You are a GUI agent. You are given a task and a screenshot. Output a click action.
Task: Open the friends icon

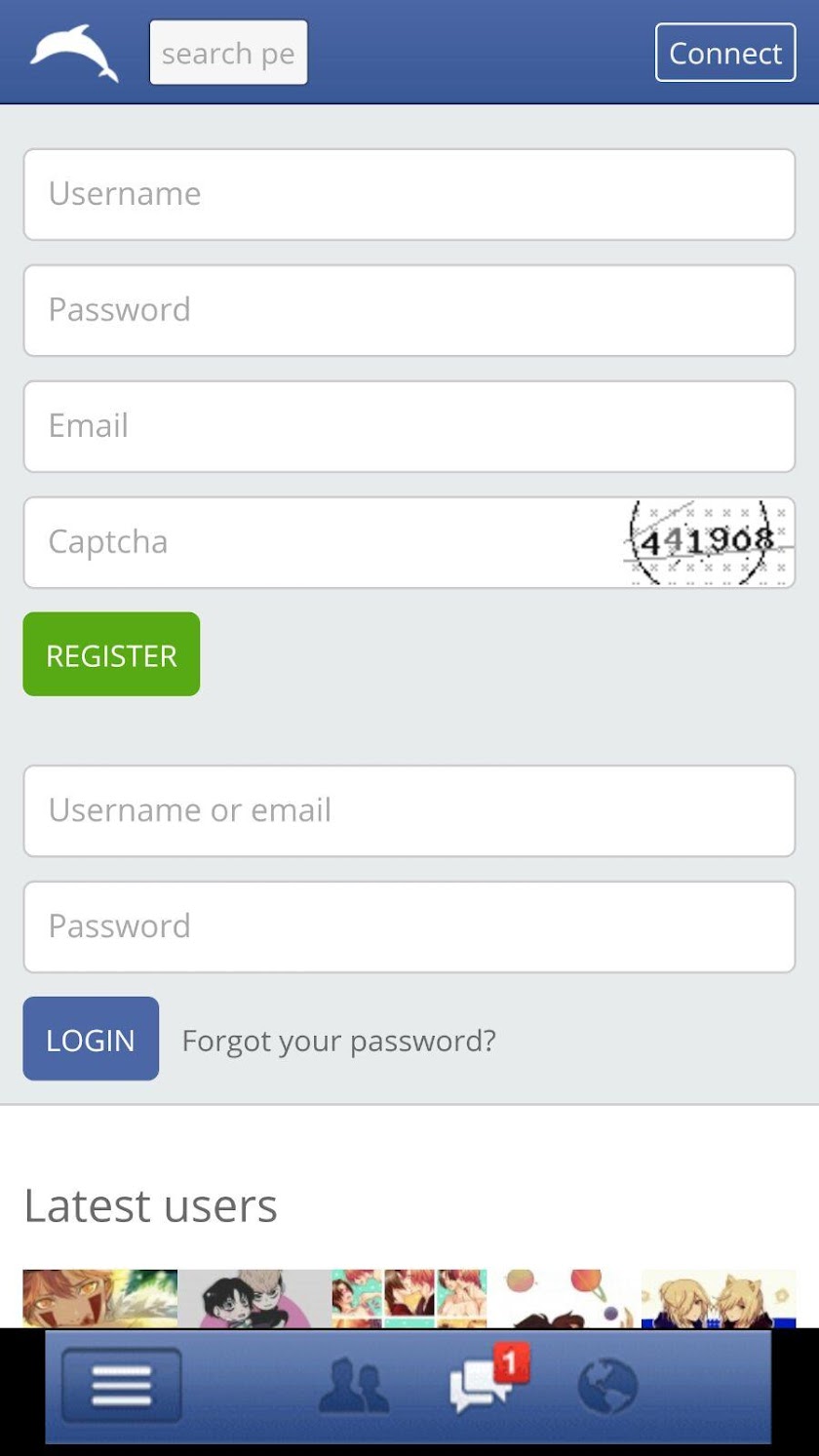354,1386
